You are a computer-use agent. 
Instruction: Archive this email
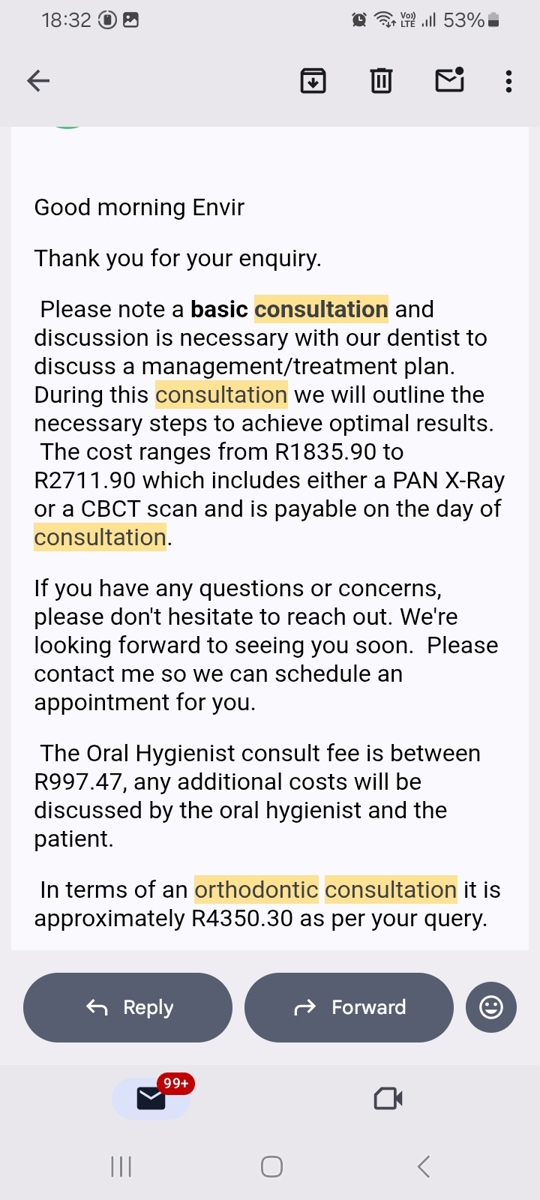click(313, 81)
